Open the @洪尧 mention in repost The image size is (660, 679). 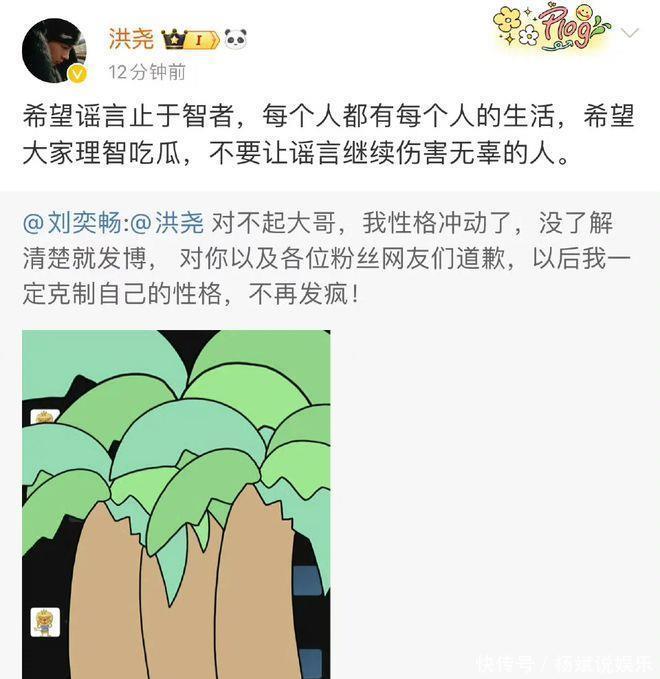pos(168,223)
